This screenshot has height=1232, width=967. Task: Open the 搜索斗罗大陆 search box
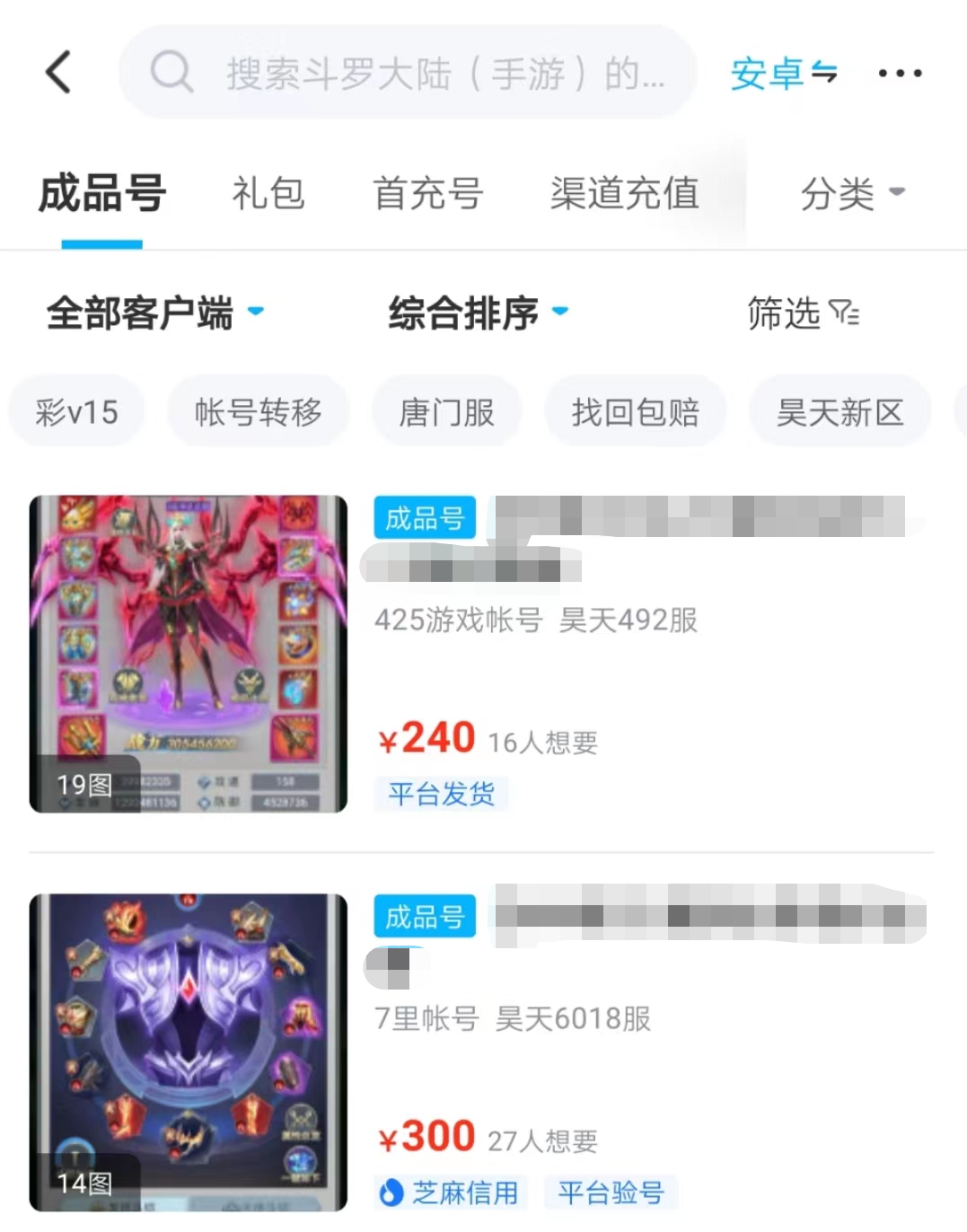409,73
